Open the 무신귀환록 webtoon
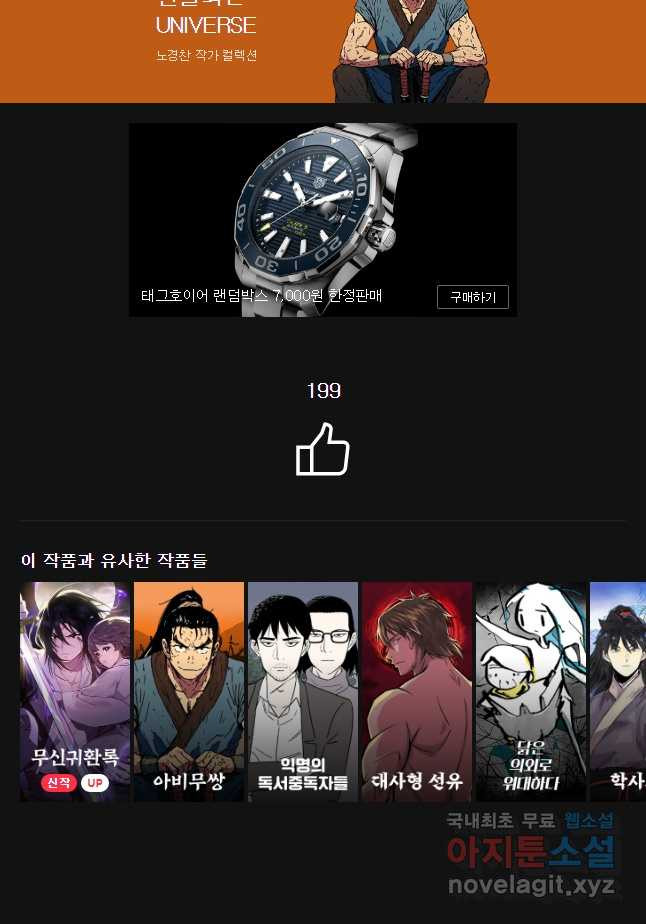The width and height of the screenshot is (646, 924). (75, 690)
